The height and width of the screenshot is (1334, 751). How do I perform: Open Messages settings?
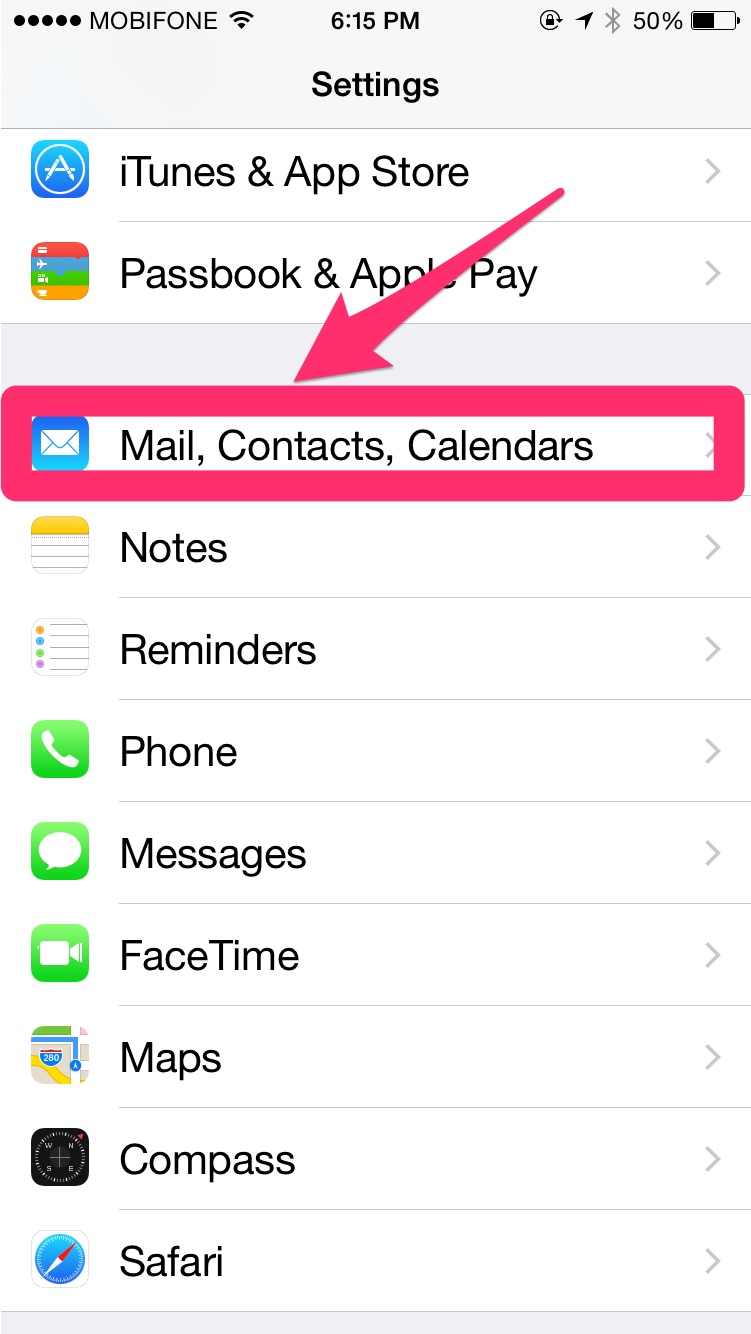(x=213, y=854)
